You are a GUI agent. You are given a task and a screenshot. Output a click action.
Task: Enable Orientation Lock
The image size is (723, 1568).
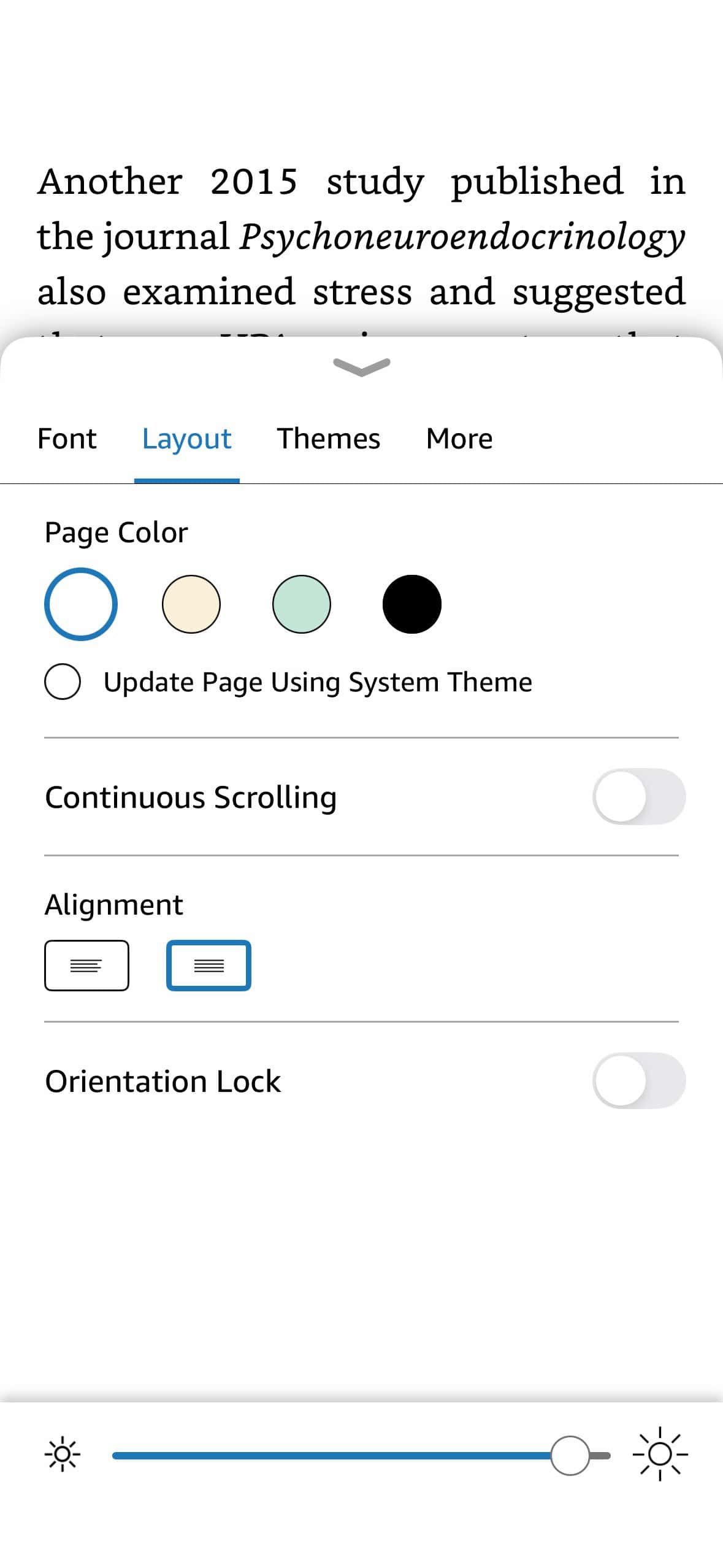pos(639,1080)
